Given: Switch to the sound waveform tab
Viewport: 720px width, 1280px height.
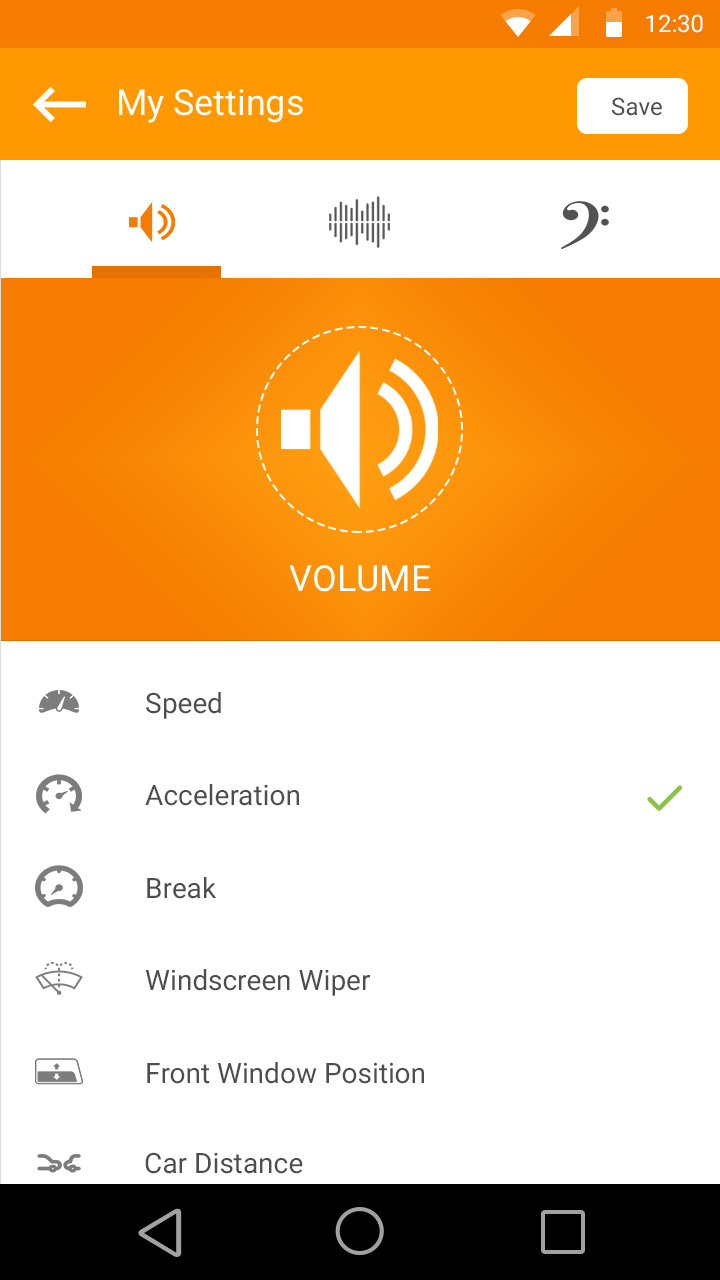Looking at the screenshot, I should tap(360, 222).
